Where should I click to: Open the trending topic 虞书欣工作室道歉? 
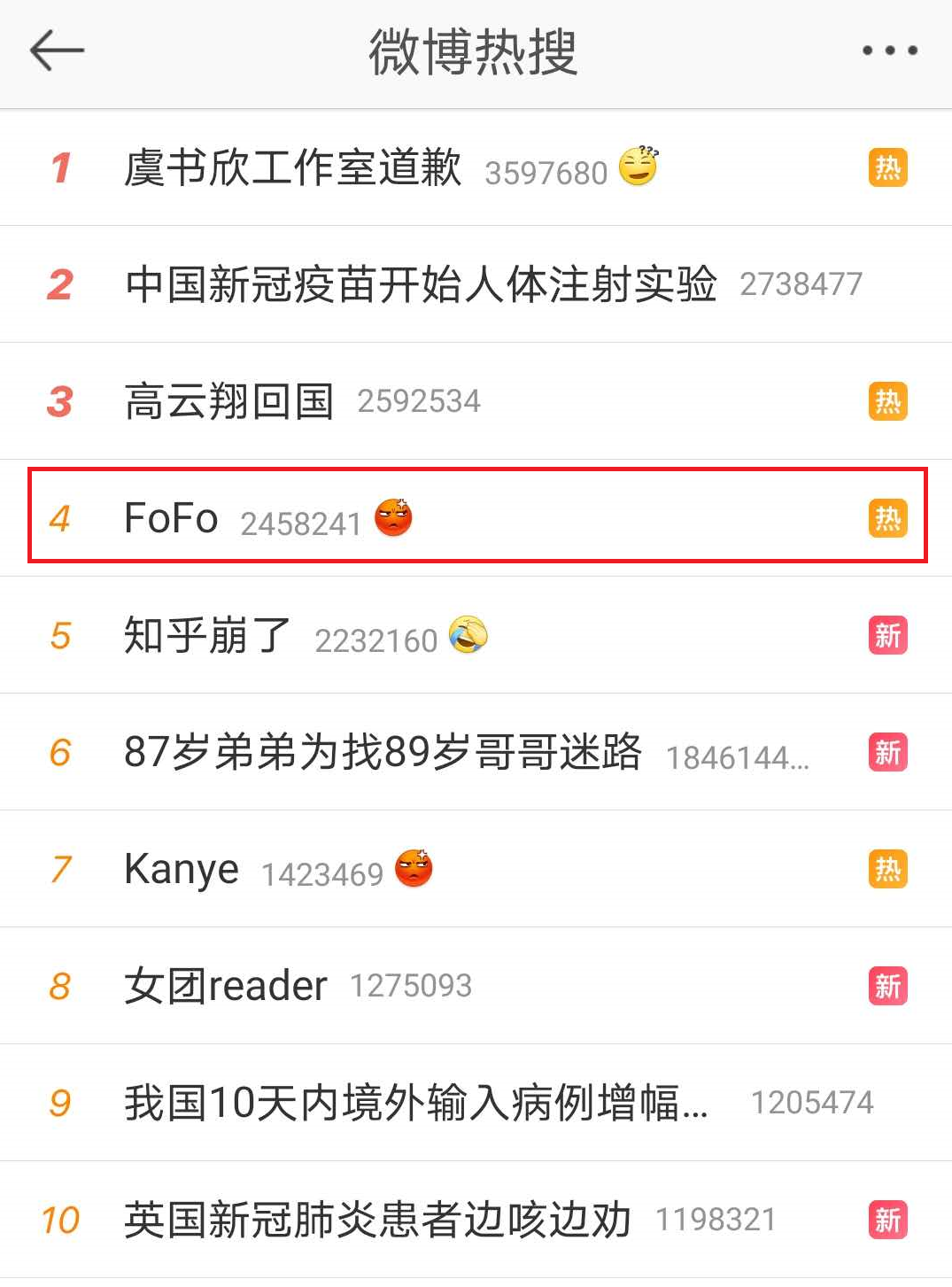coord(293,167)
